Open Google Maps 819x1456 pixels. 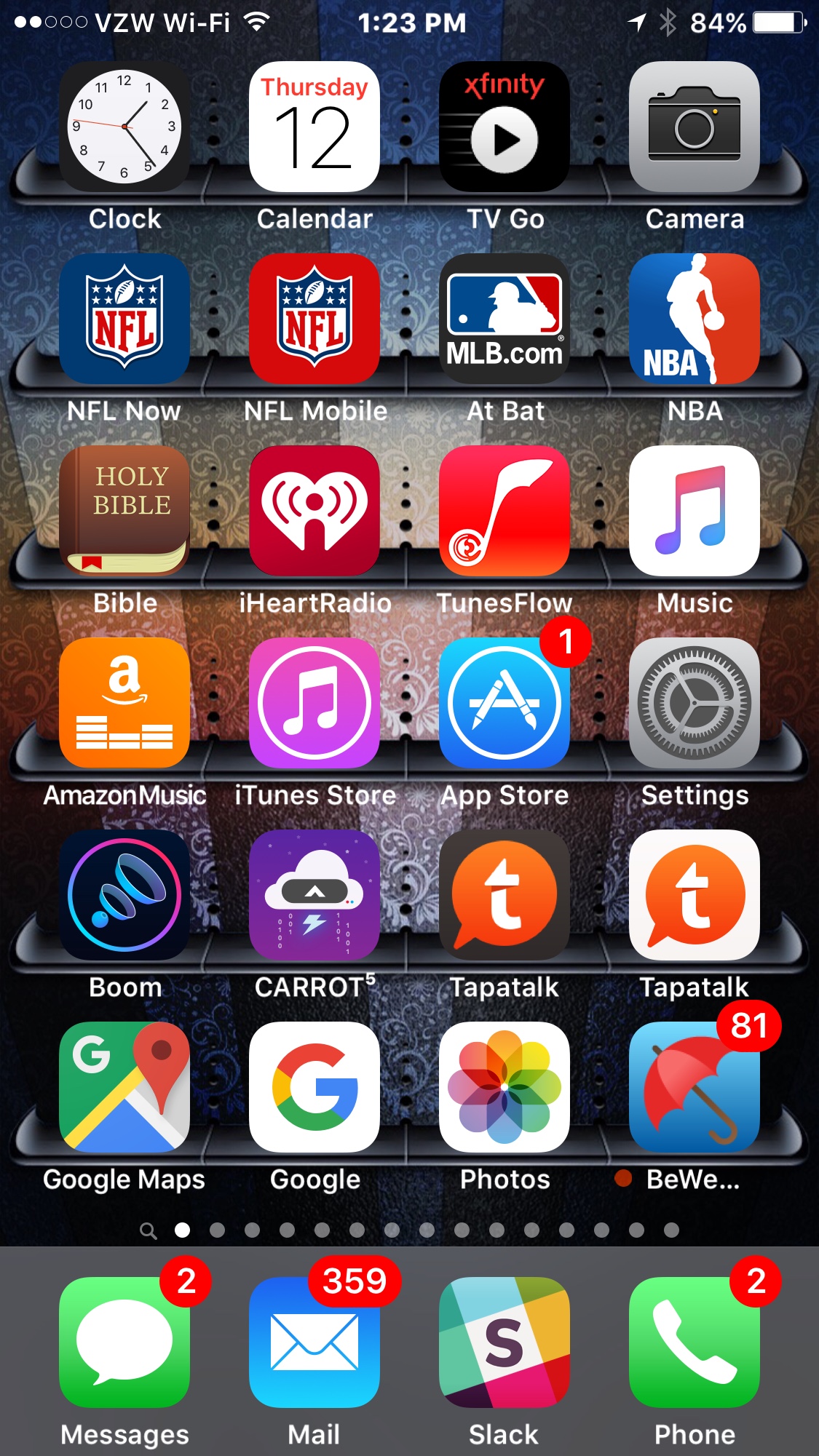(x=124, y=1087)
